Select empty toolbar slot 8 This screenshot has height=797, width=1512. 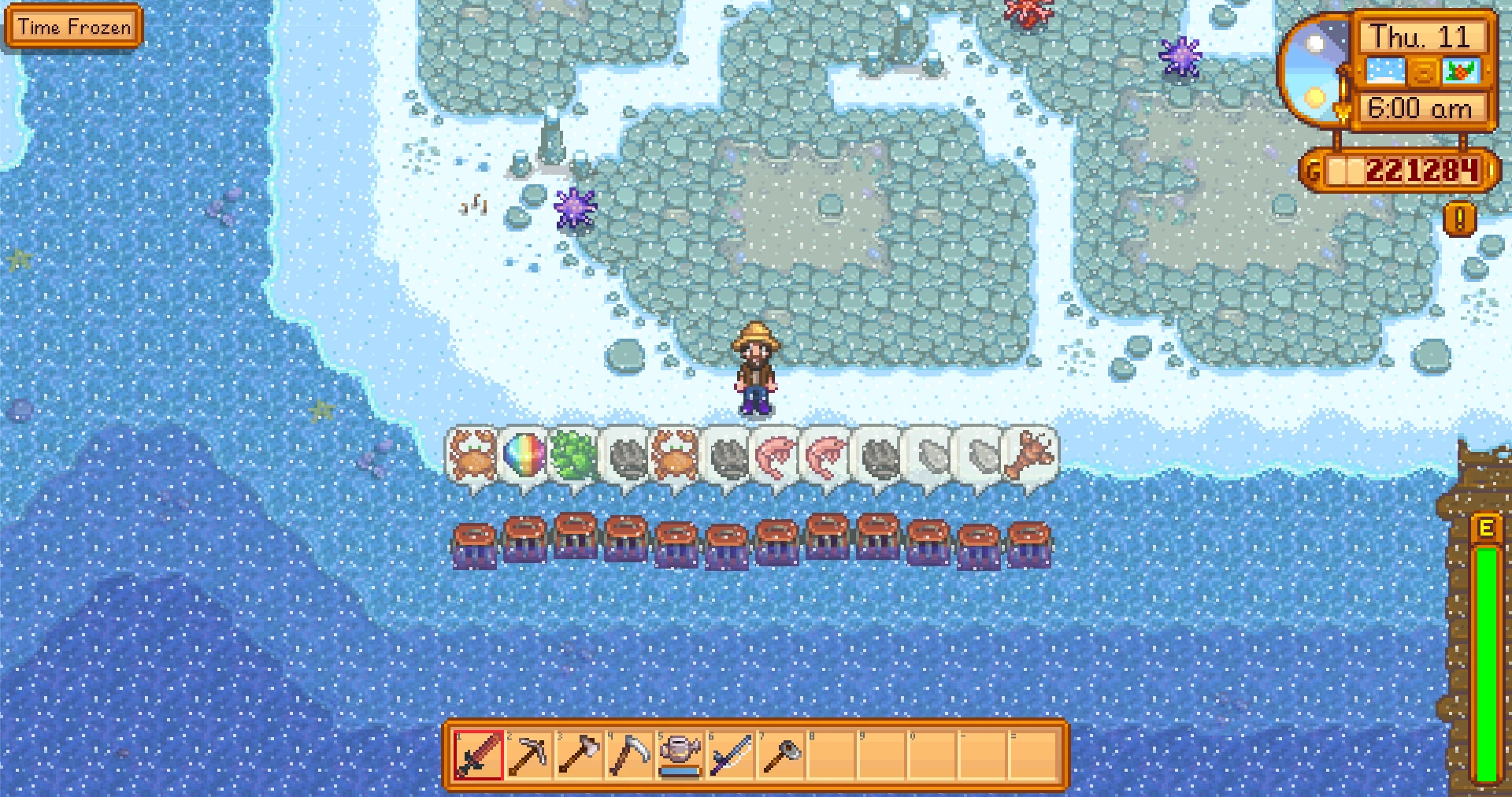click(x=832, y=754)
